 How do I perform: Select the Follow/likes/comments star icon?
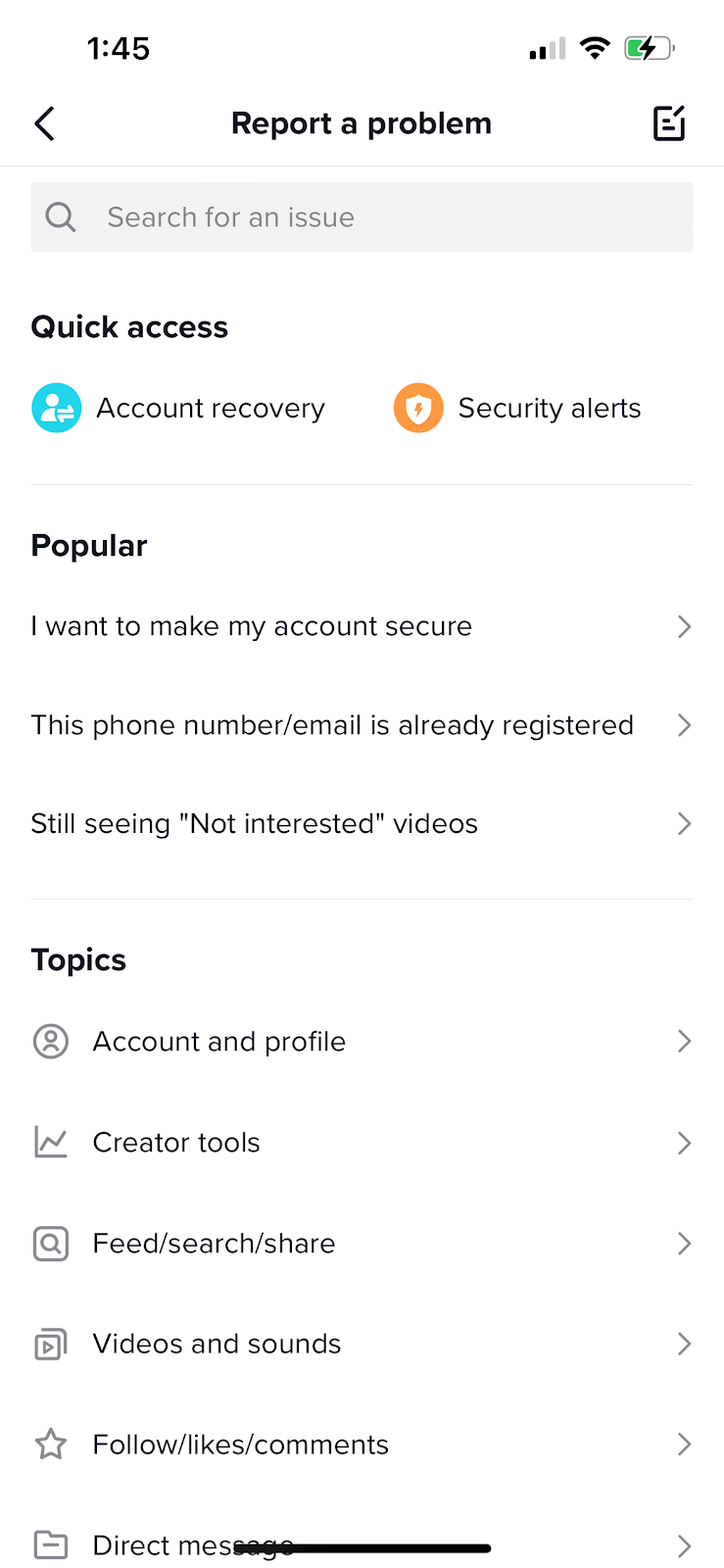(x=51, y=1445)
